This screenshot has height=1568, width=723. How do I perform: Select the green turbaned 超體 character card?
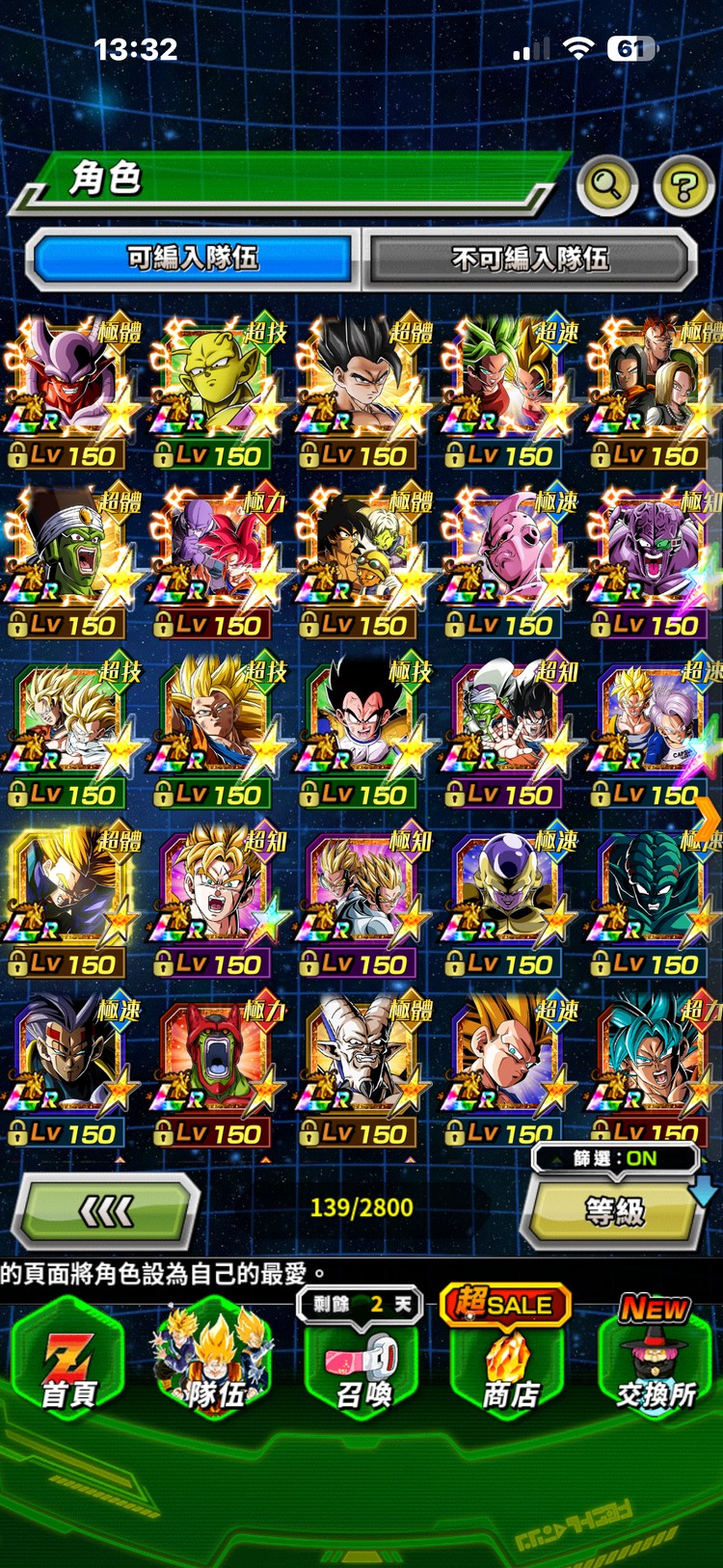coord(69,559)
